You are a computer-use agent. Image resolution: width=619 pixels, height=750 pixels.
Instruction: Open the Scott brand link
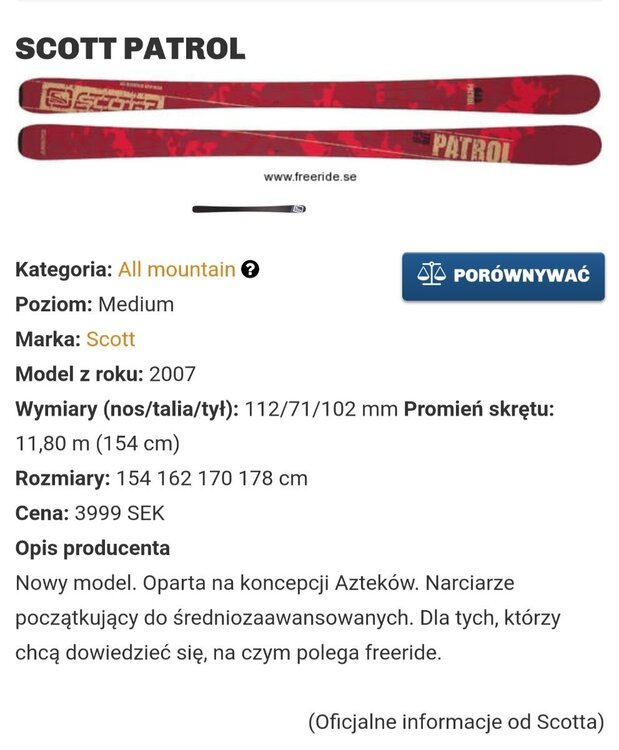[110, 339]
